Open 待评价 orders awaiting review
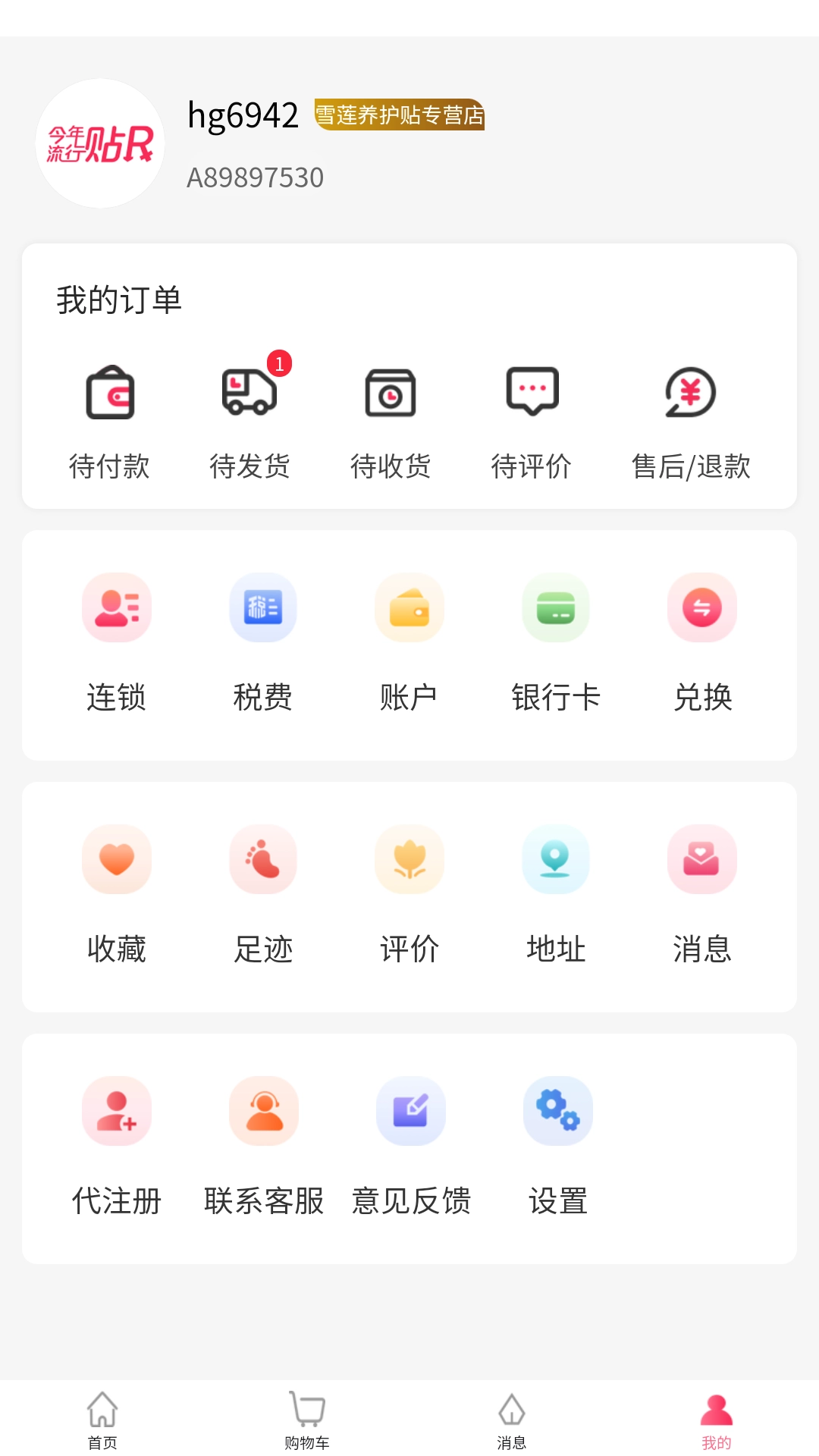819x1456 pixels. [532, 421]
